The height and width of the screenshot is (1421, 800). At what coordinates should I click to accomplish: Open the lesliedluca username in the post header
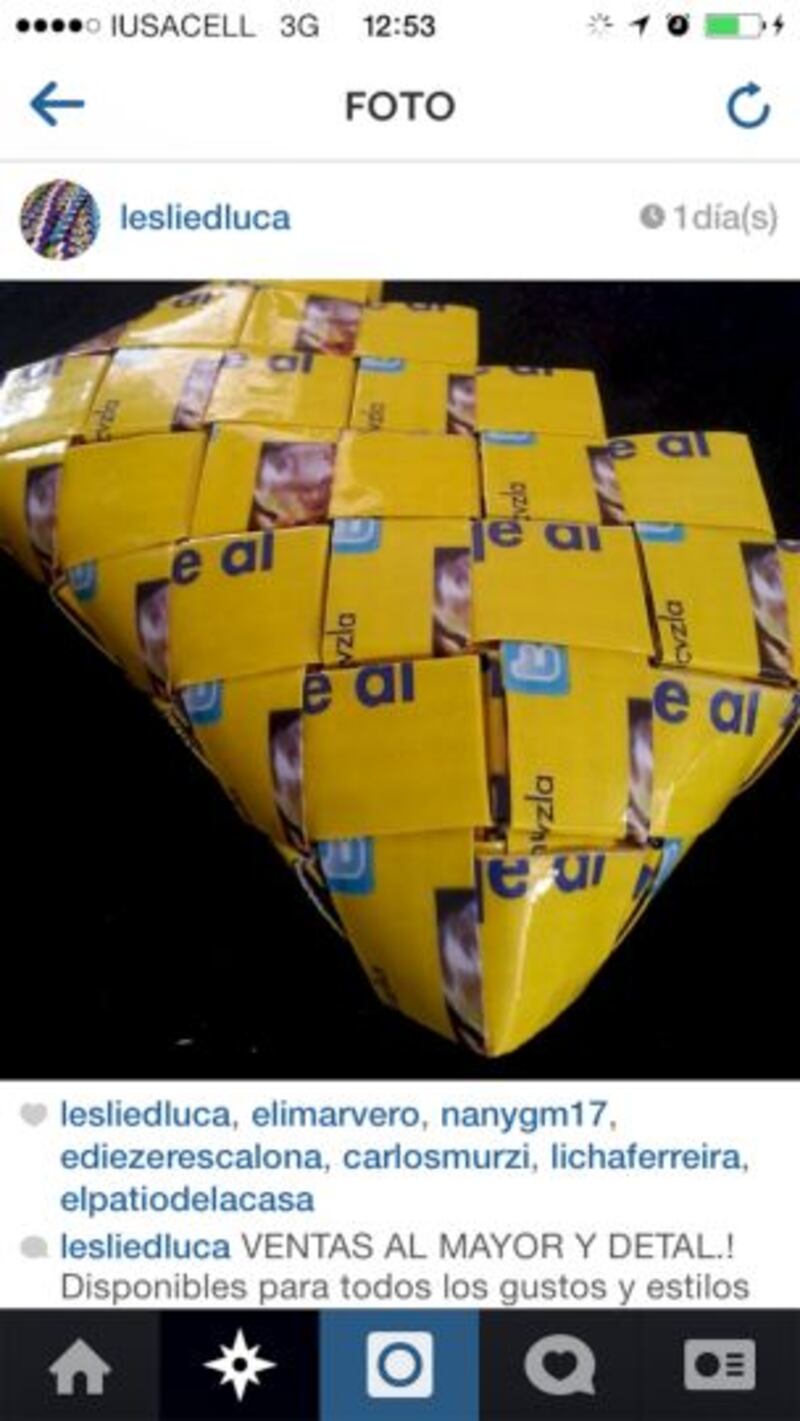click(x=205, y=218)
